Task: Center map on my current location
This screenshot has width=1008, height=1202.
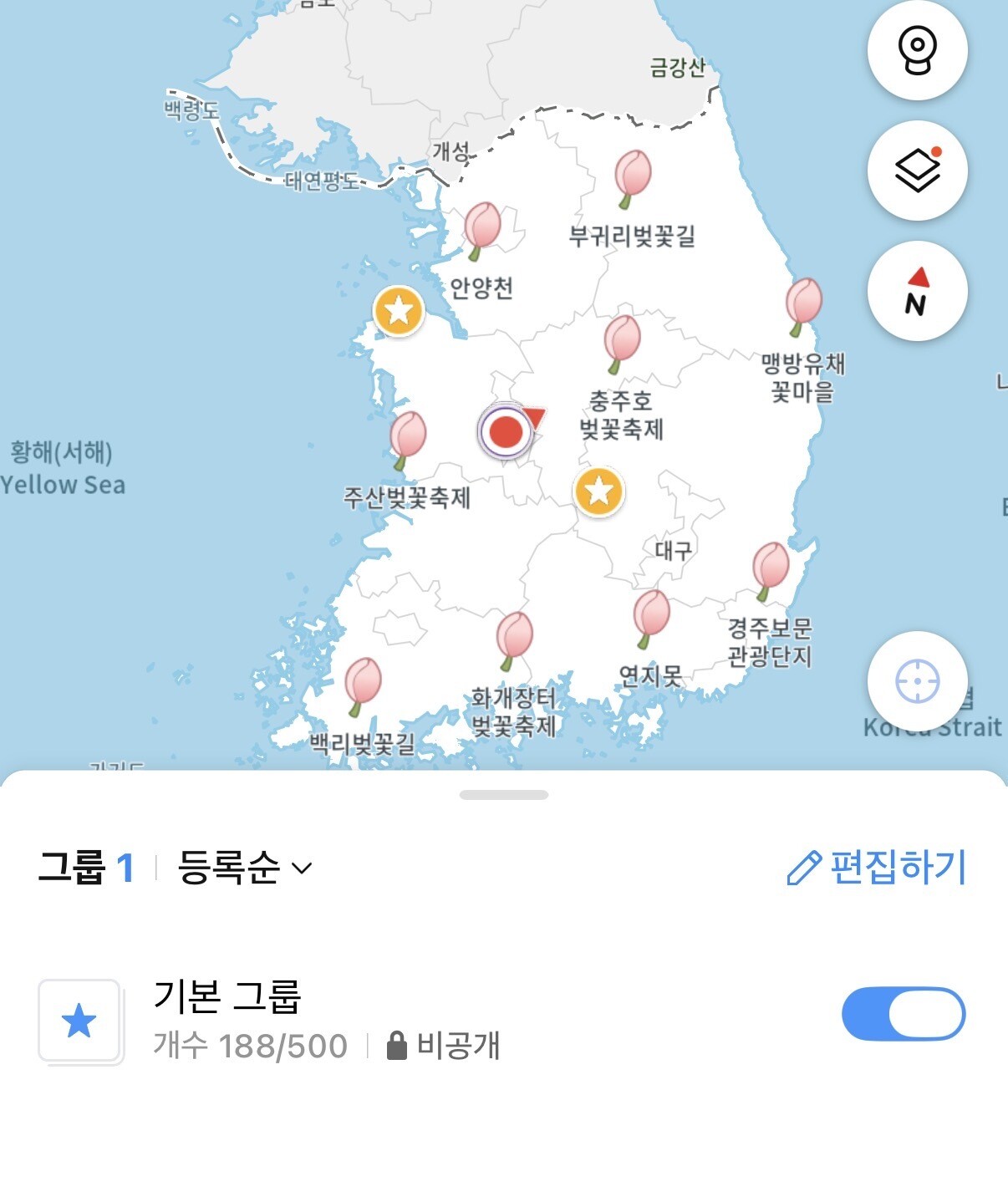Action: coord(917,682)
